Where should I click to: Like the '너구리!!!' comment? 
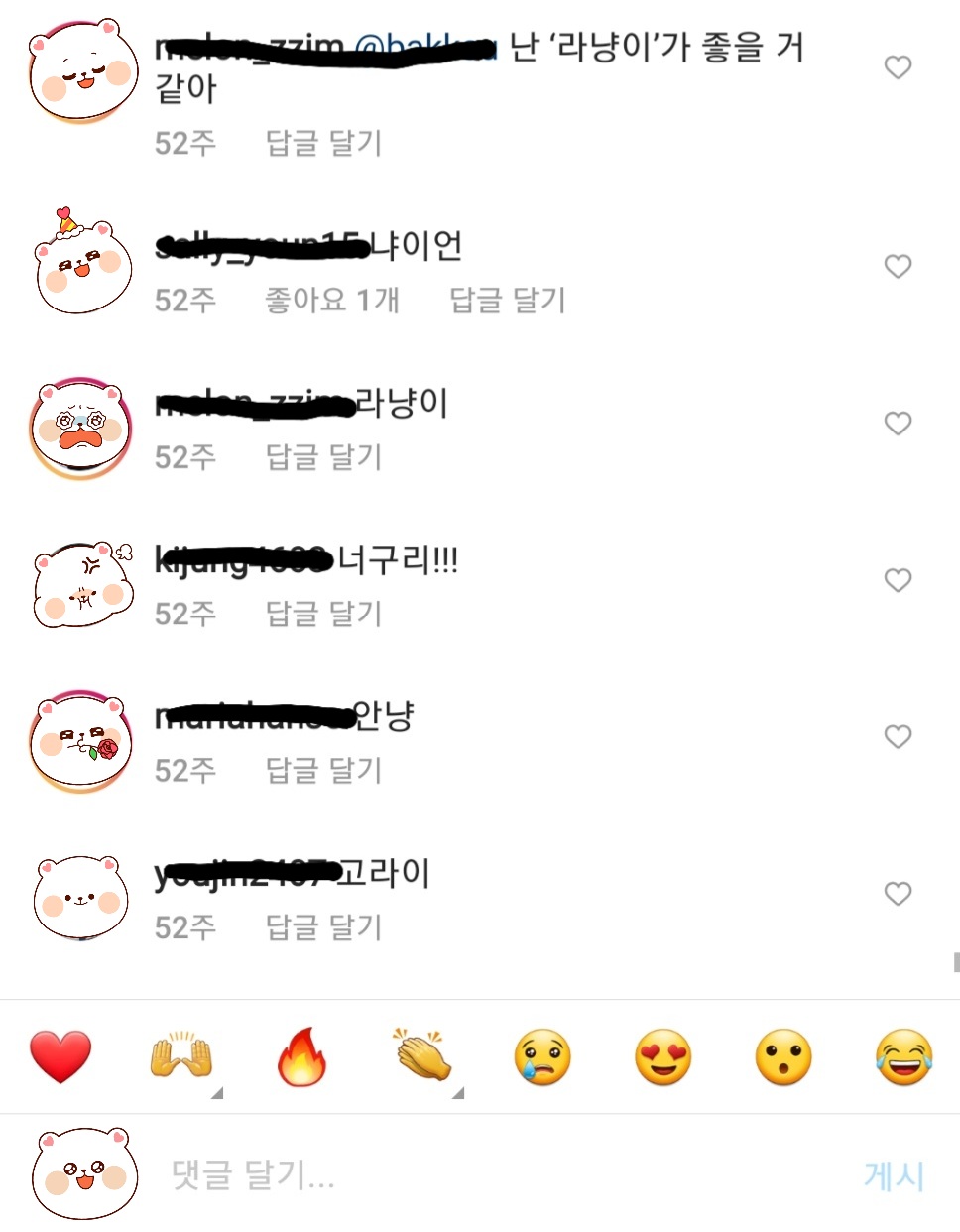[898, 580]
